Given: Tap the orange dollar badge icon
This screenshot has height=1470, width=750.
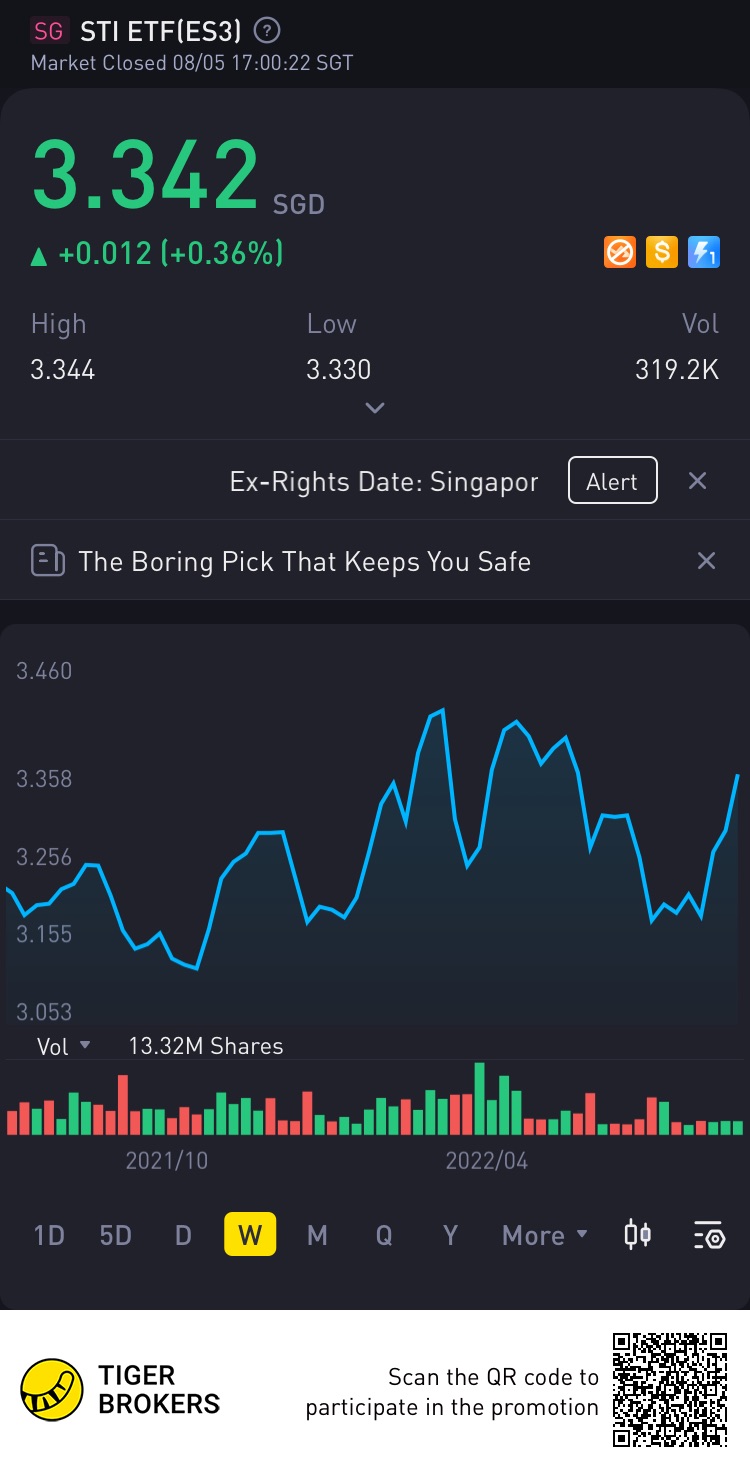Looking at the screenshot, I should click(661, 253).
